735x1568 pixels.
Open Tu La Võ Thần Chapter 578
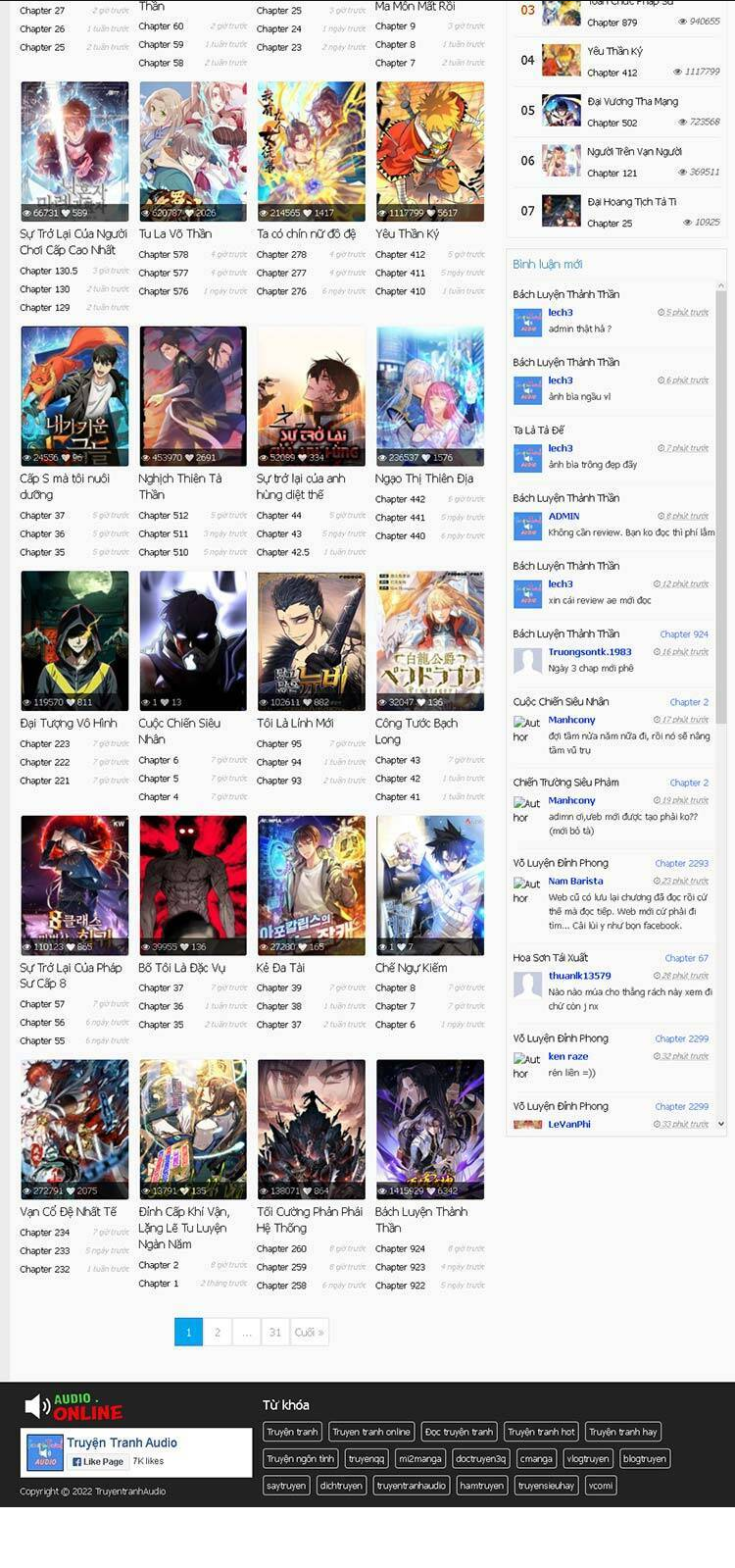(x=164, y=255)
